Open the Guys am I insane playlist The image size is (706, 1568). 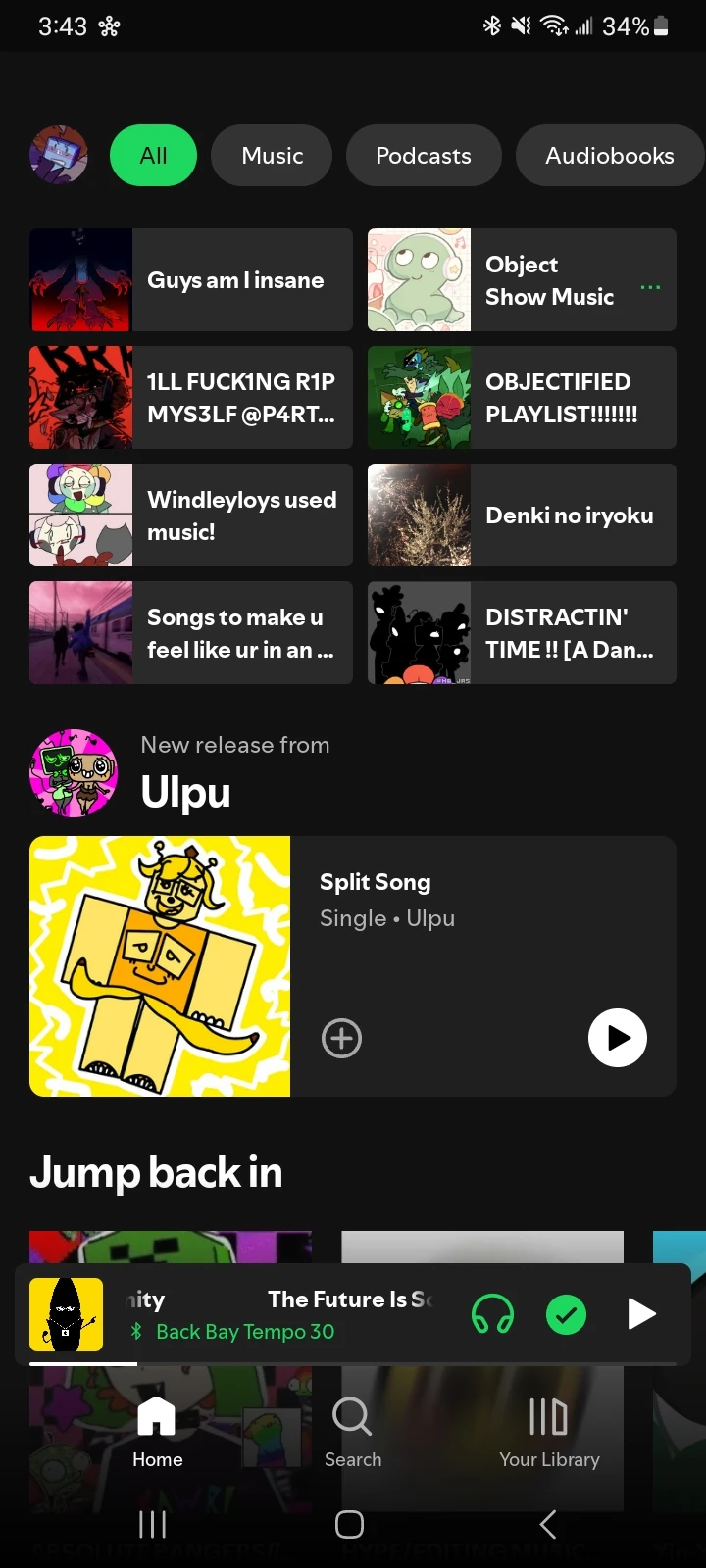pyautogui.click(x=191, y=280)
